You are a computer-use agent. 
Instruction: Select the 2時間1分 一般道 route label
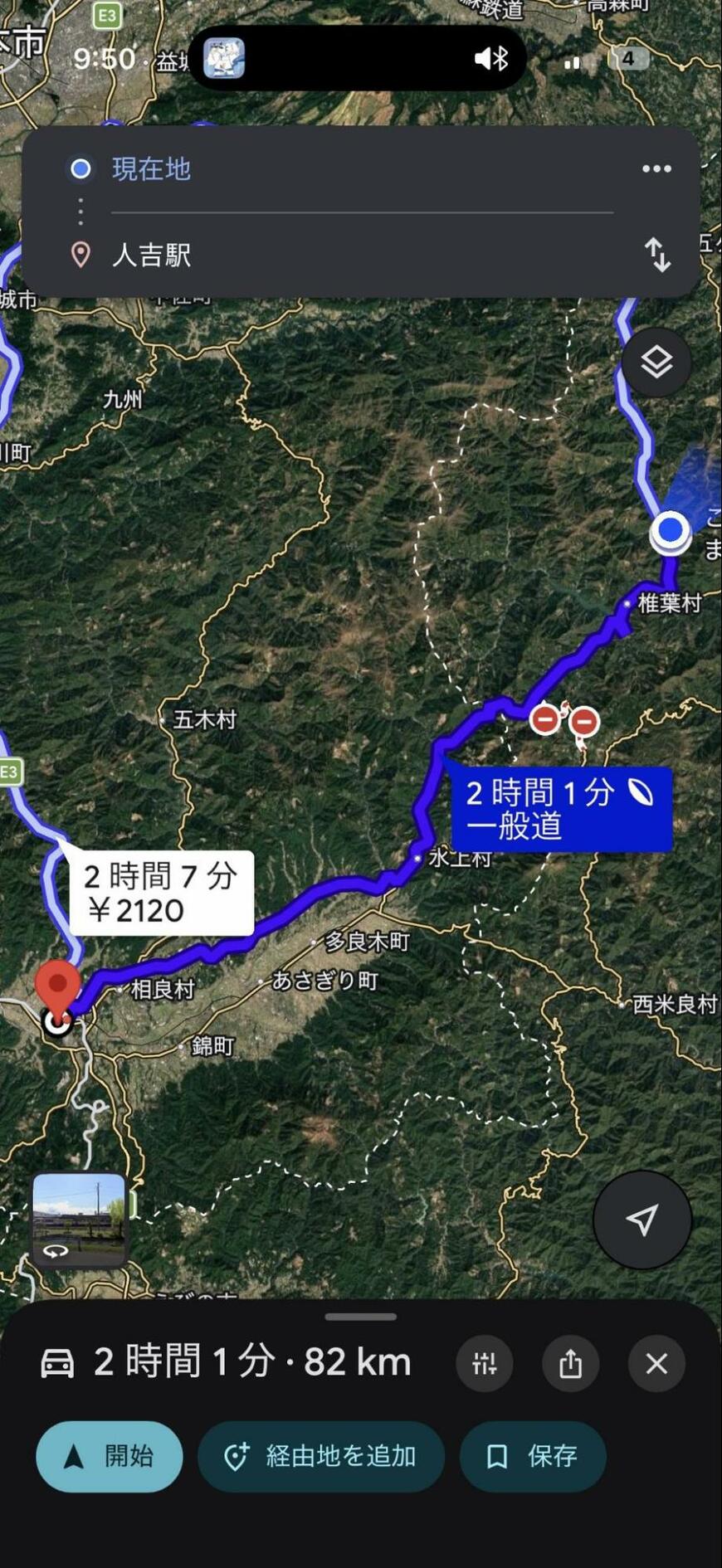(560, 809)
